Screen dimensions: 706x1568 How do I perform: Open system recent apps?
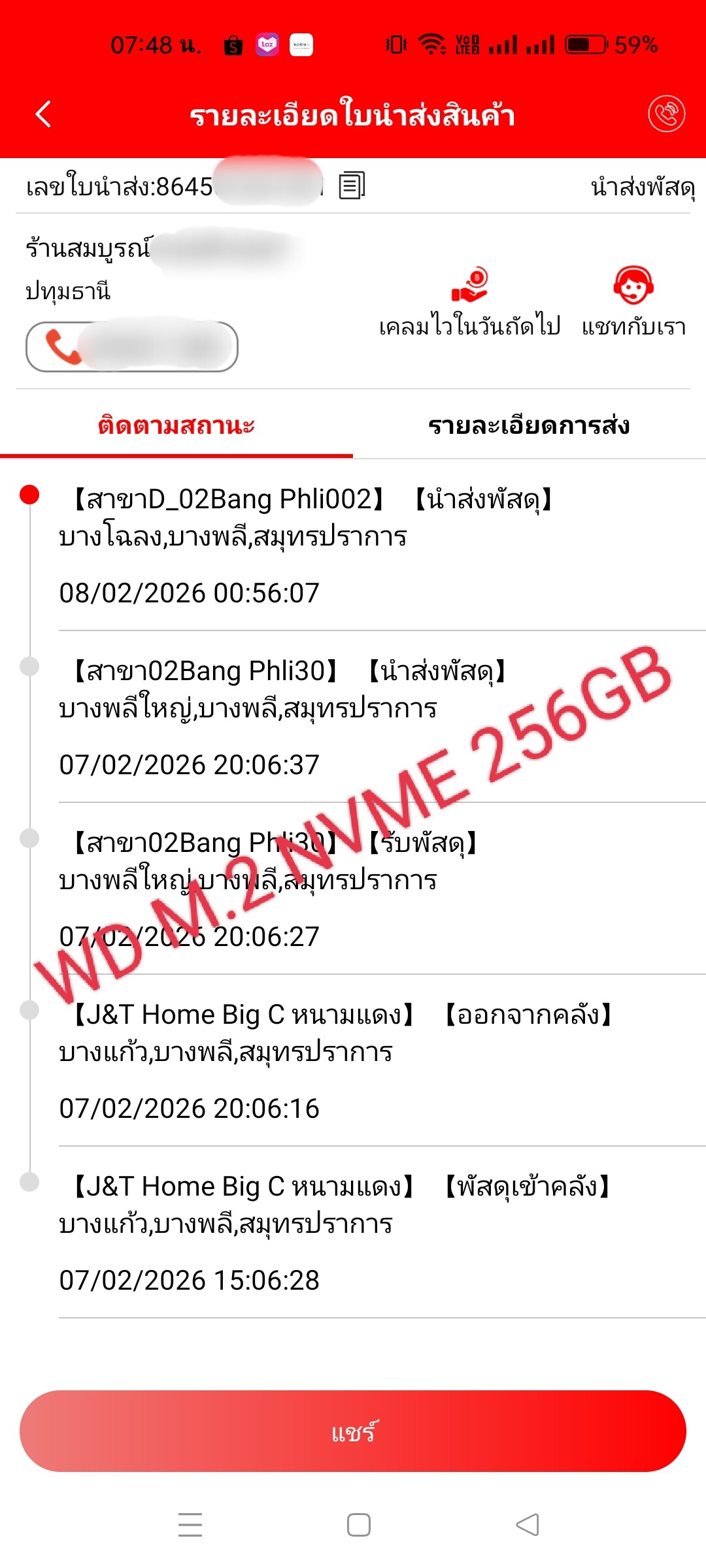tap(190, 1524)
